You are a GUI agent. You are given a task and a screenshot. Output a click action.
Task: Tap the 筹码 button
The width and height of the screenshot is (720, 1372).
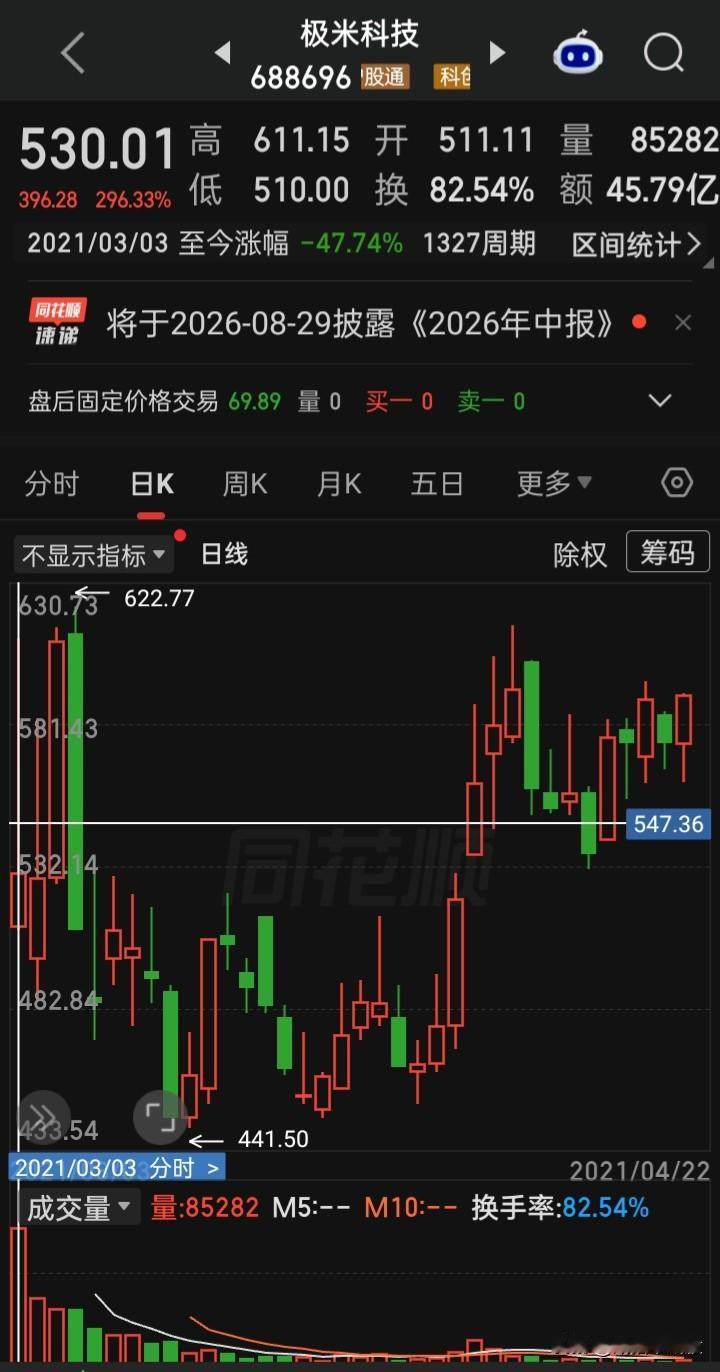(x=668, y=552)
